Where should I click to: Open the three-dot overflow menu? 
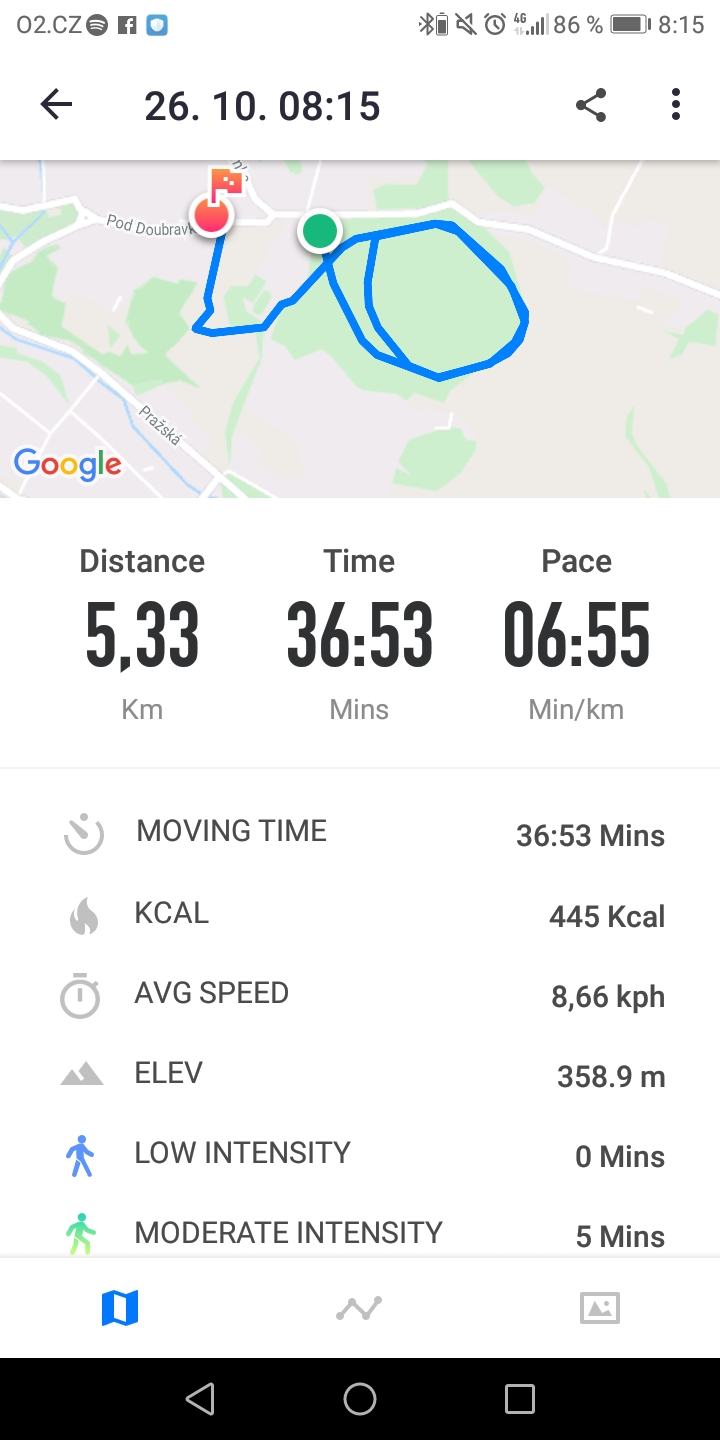[676, 105]
